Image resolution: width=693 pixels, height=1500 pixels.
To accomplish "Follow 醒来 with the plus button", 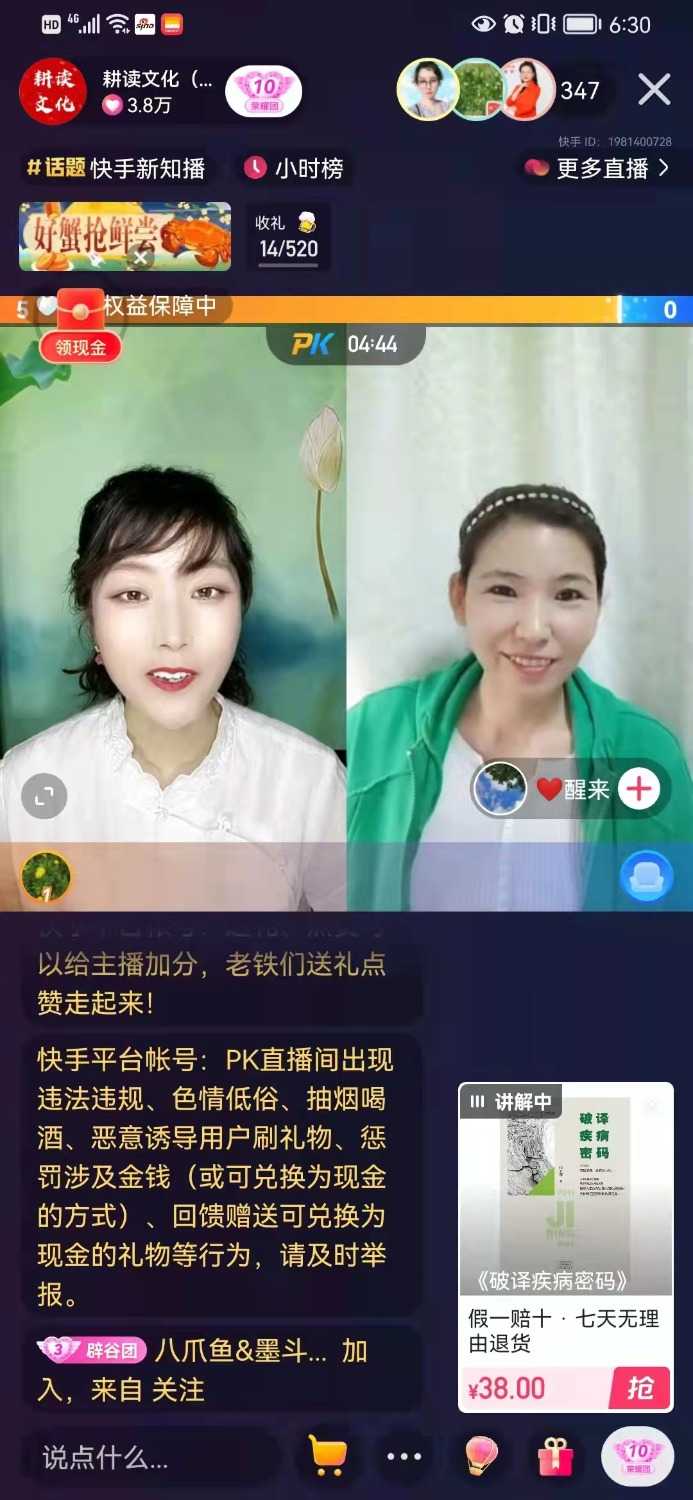I will pos(639,789).
